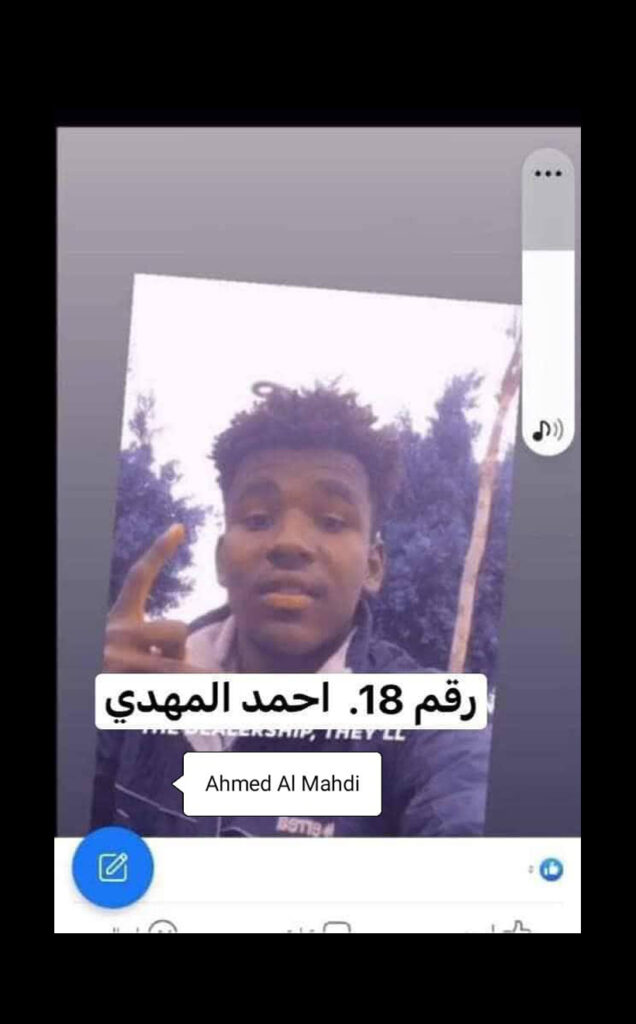Screen dimensions: 636x1024
Task: Open the Ahmed Al Mahdi photo tag
Action: coord(282,784)
